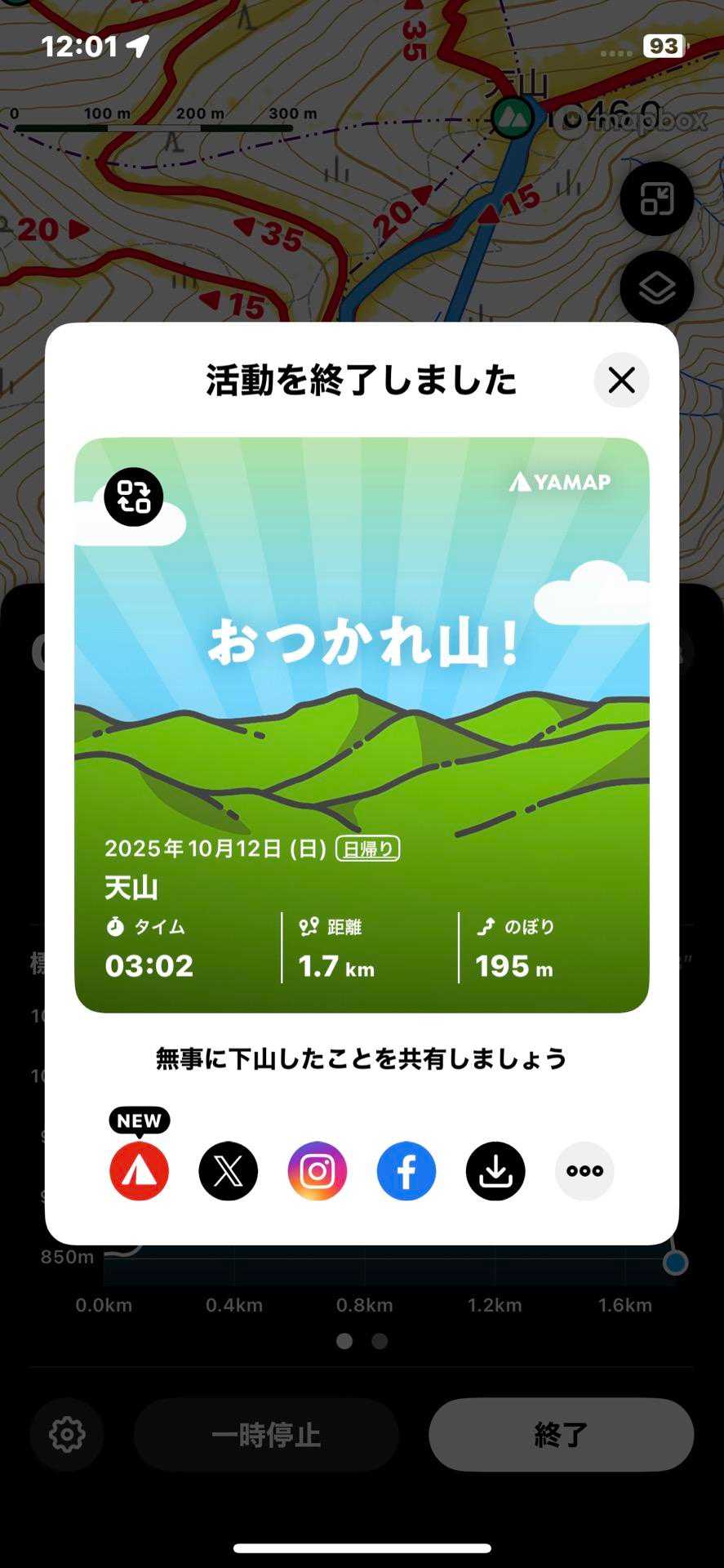This screenshot has width=724, height=1568.
Task: Download the share card image
Action: (495, 1170)
